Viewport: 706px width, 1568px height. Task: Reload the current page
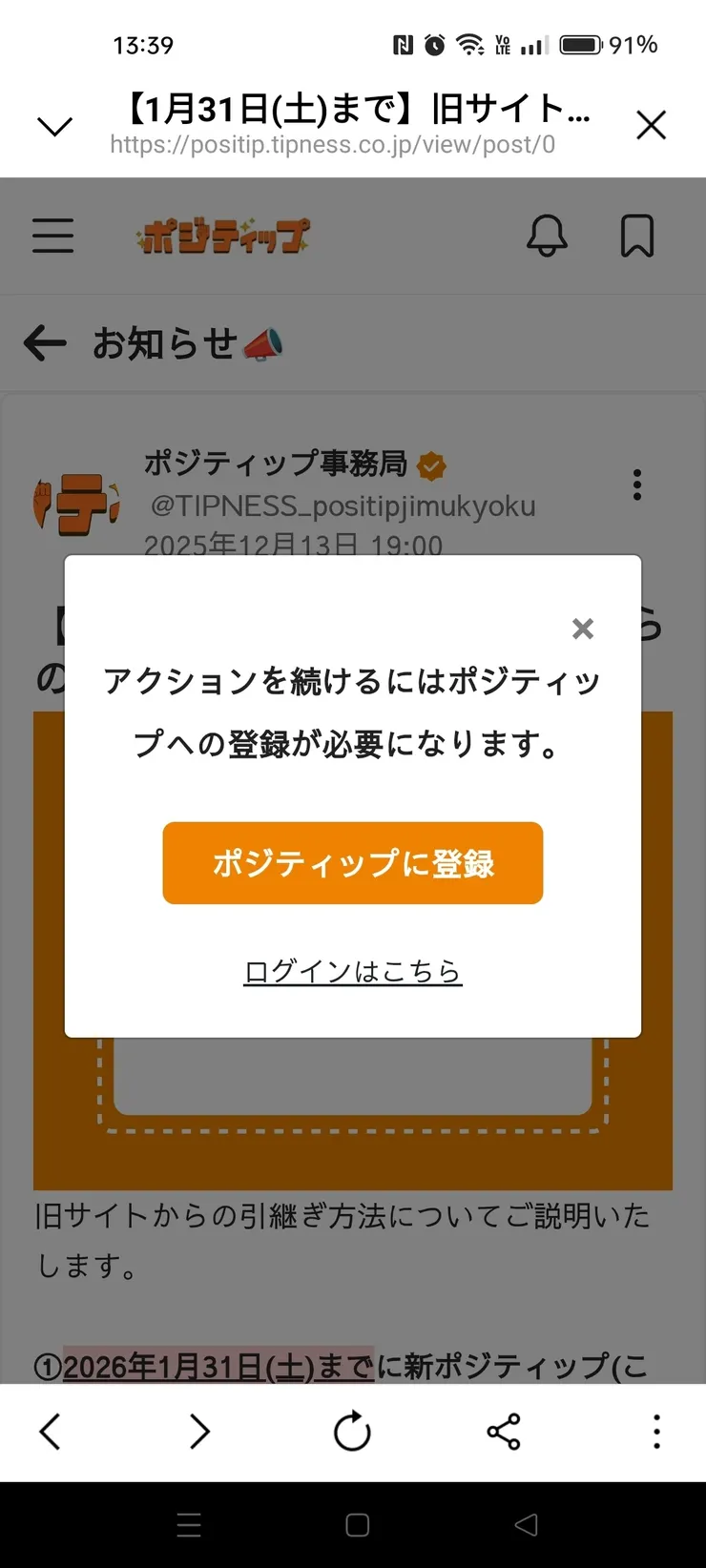click(x=352, y=1431)
